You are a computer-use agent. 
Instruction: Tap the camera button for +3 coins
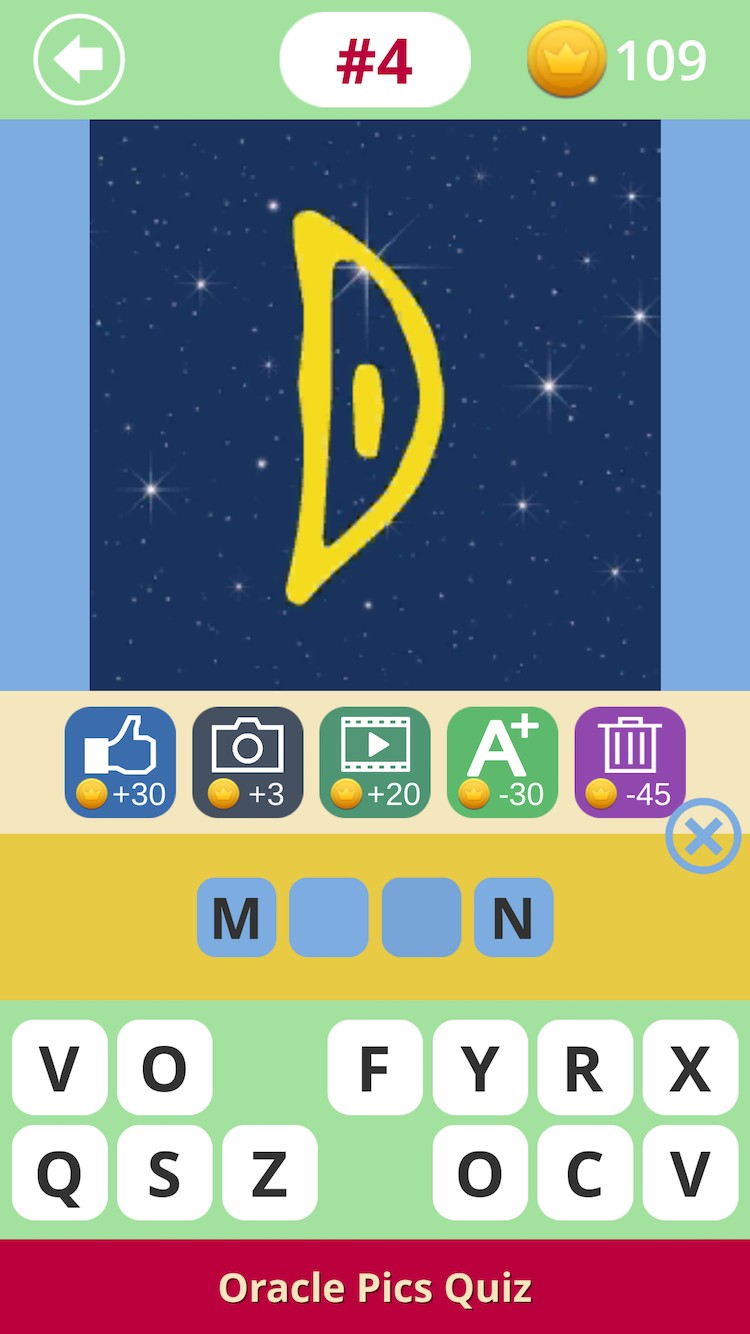coord(247,763)
